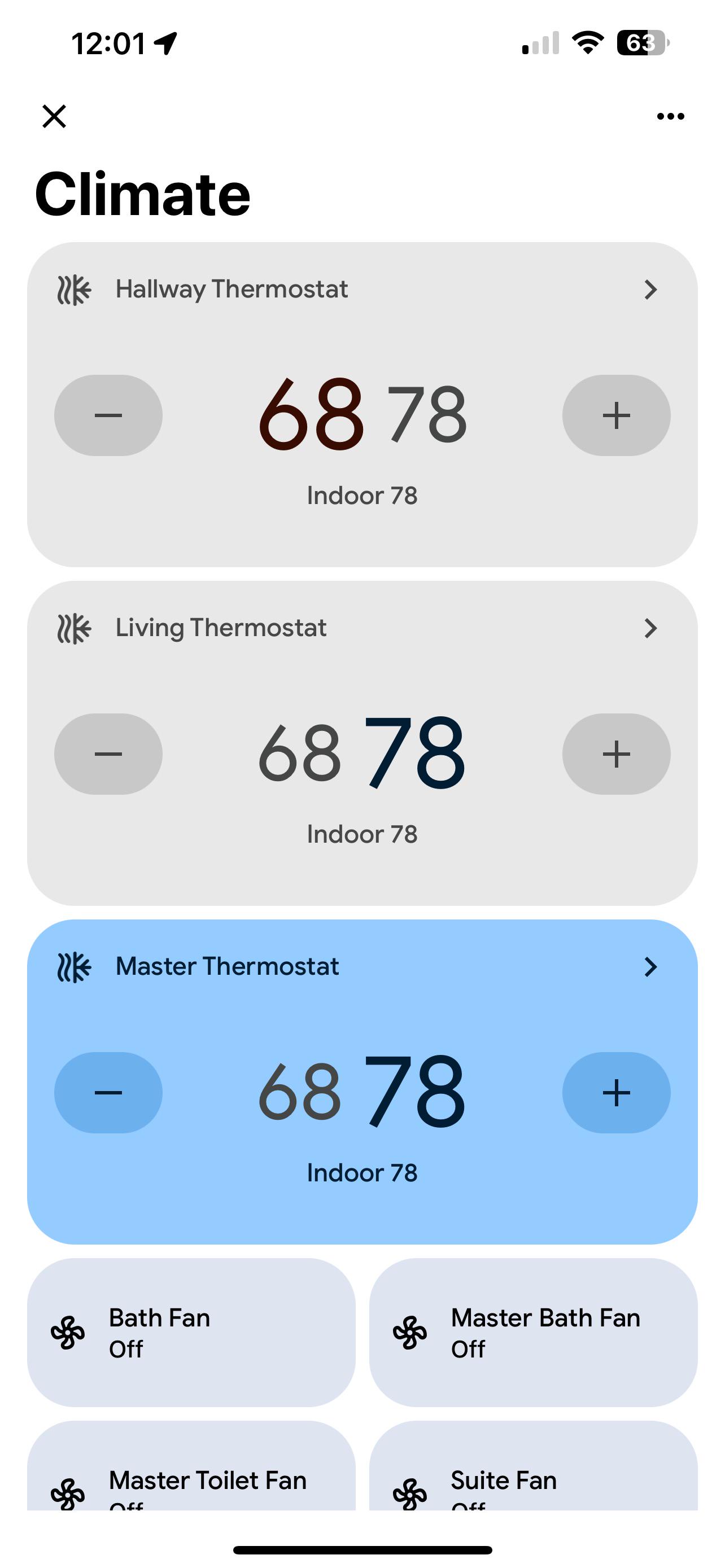Close the Climate screen

pos(54,116)
